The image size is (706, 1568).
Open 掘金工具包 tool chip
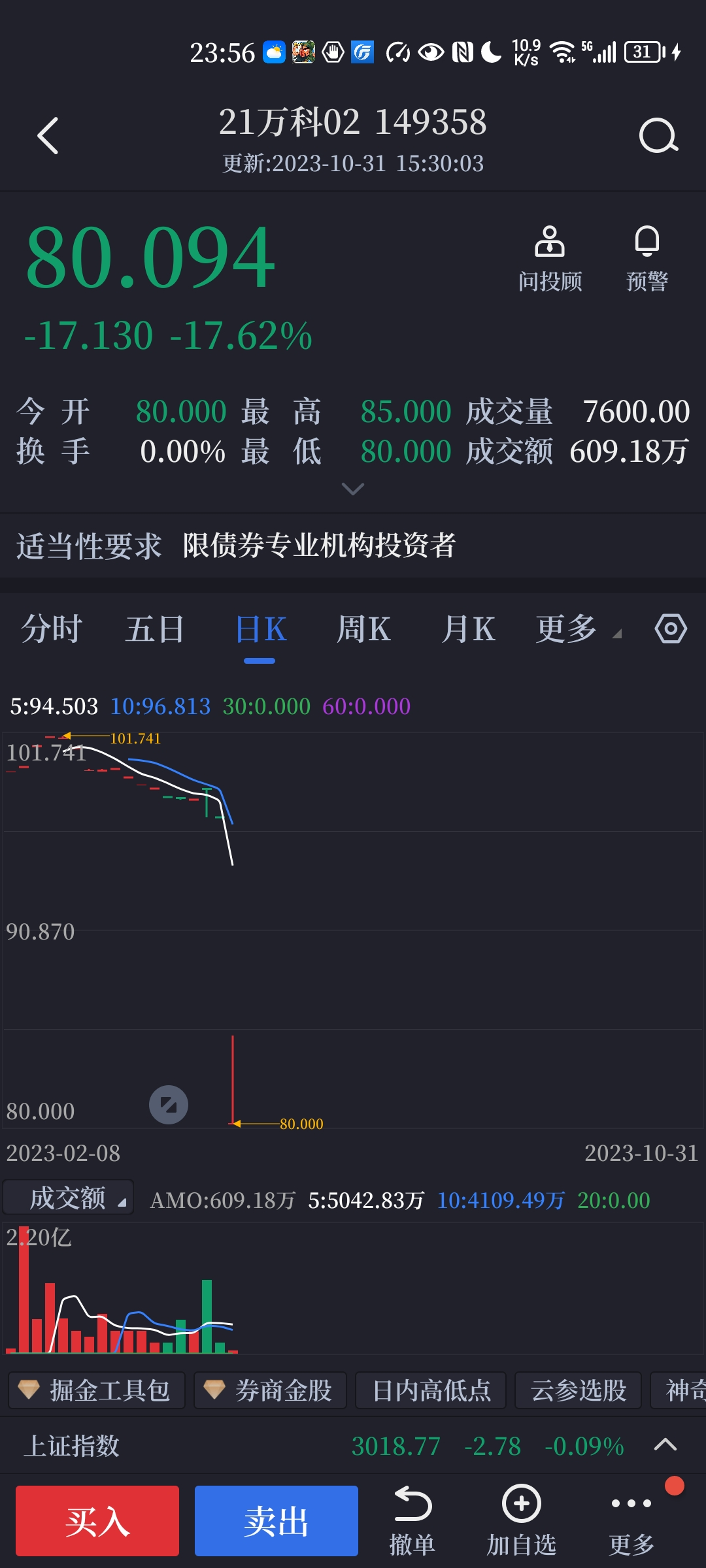tap(97, 1390)
